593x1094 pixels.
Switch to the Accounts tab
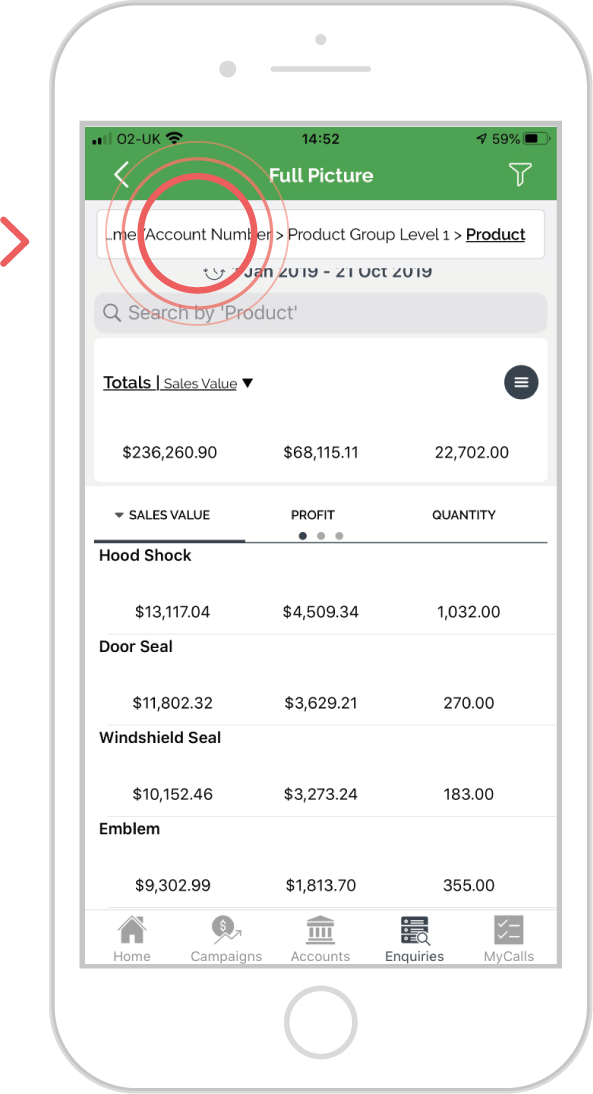(x=320, y=938)
